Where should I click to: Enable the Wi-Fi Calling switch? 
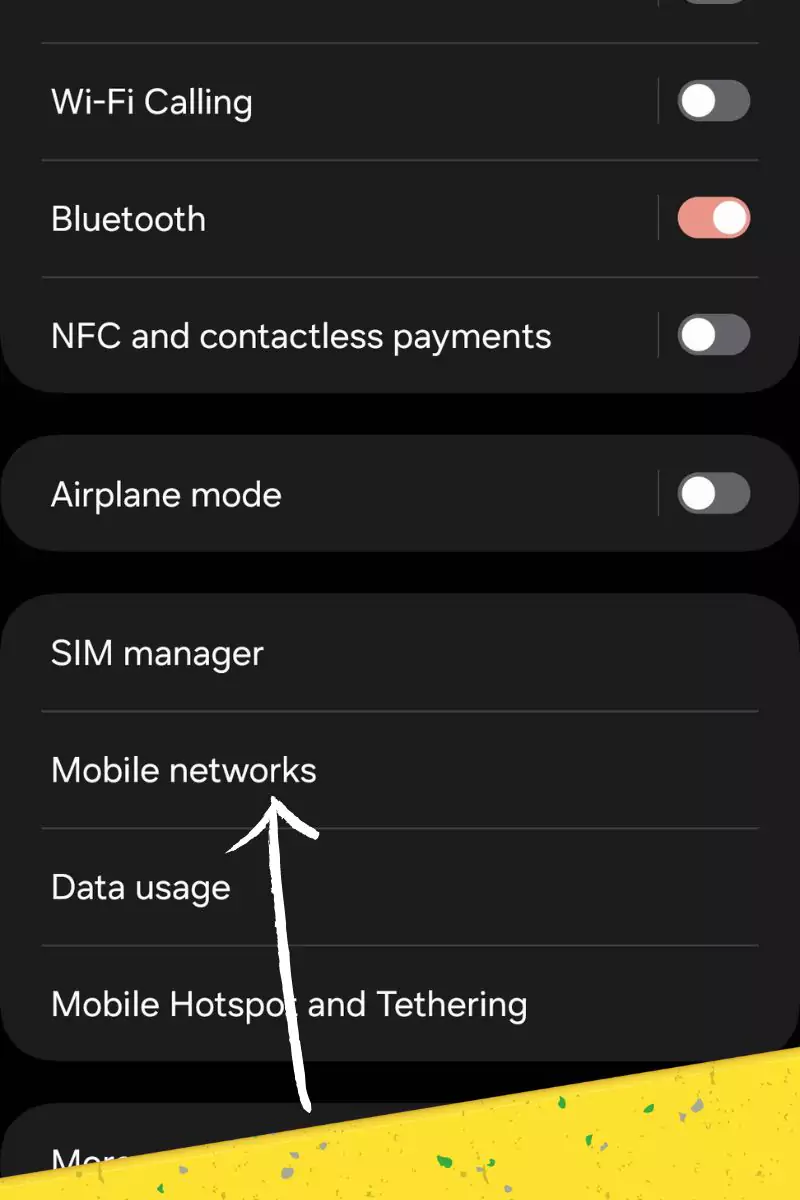[713, 100]
